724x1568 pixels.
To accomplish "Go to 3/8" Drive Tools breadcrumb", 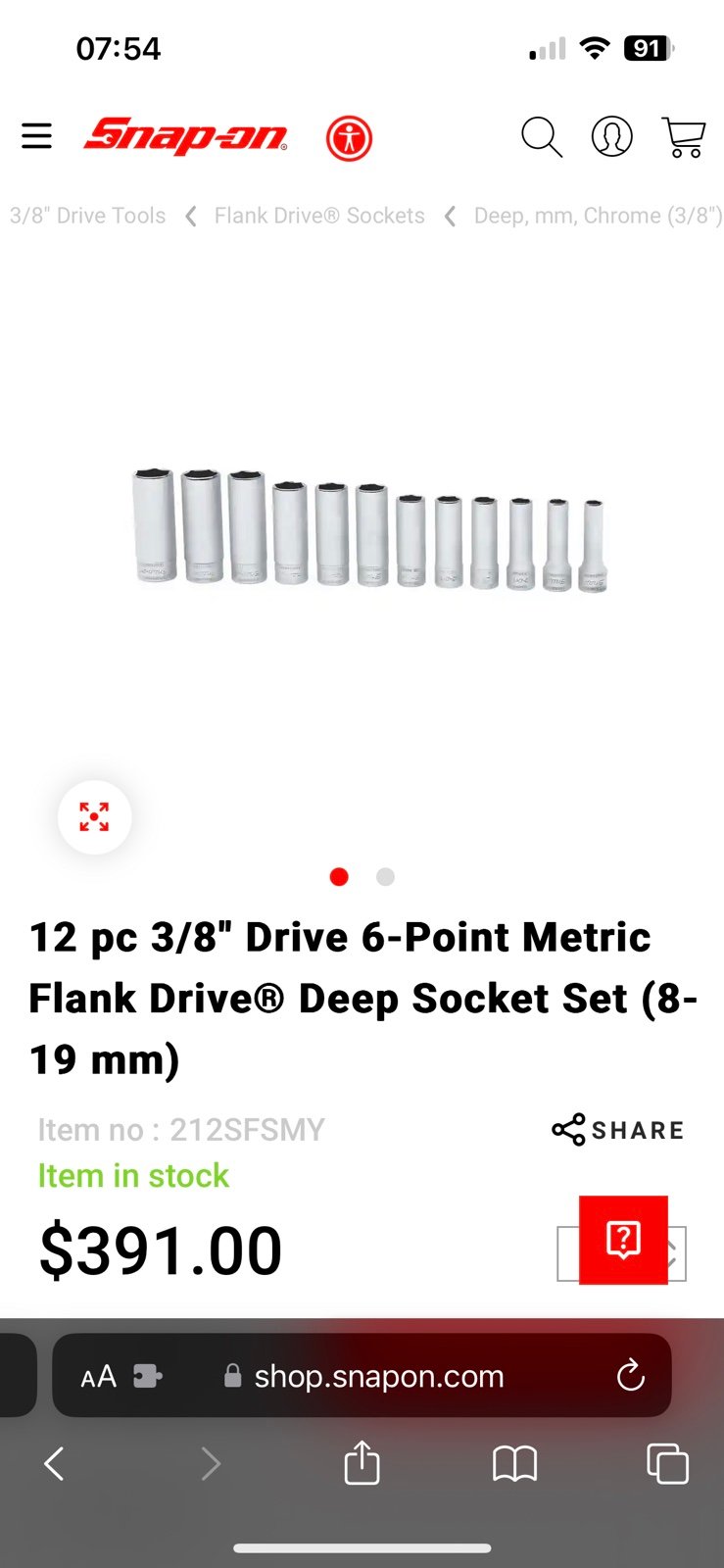I will pyautogui.click(x=87, y=216).
